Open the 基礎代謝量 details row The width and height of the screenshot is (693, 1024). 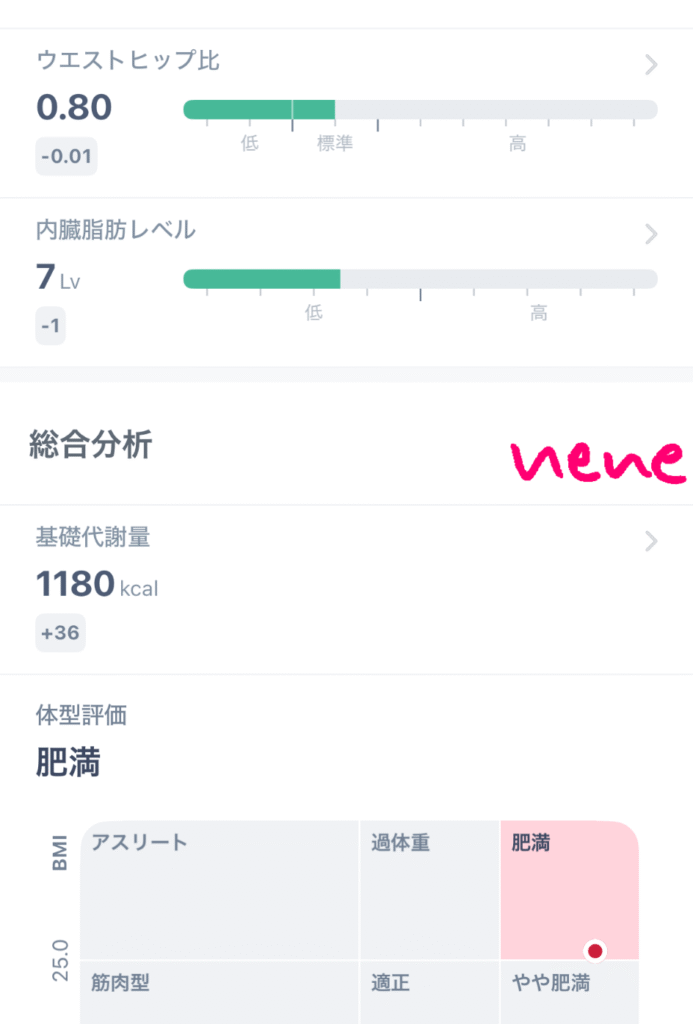650,542
